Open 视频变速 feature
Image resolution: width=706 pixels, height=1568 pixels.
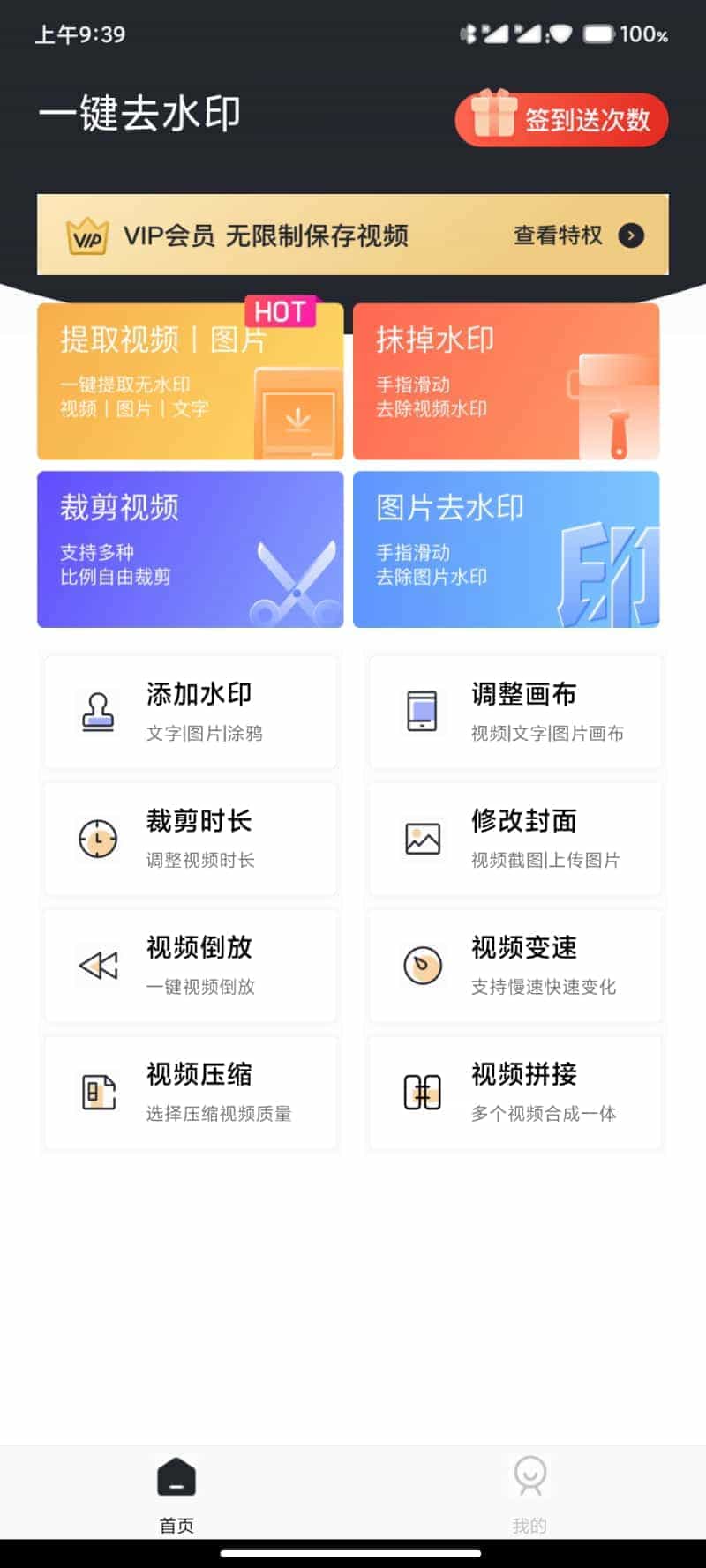click(515, 966)
